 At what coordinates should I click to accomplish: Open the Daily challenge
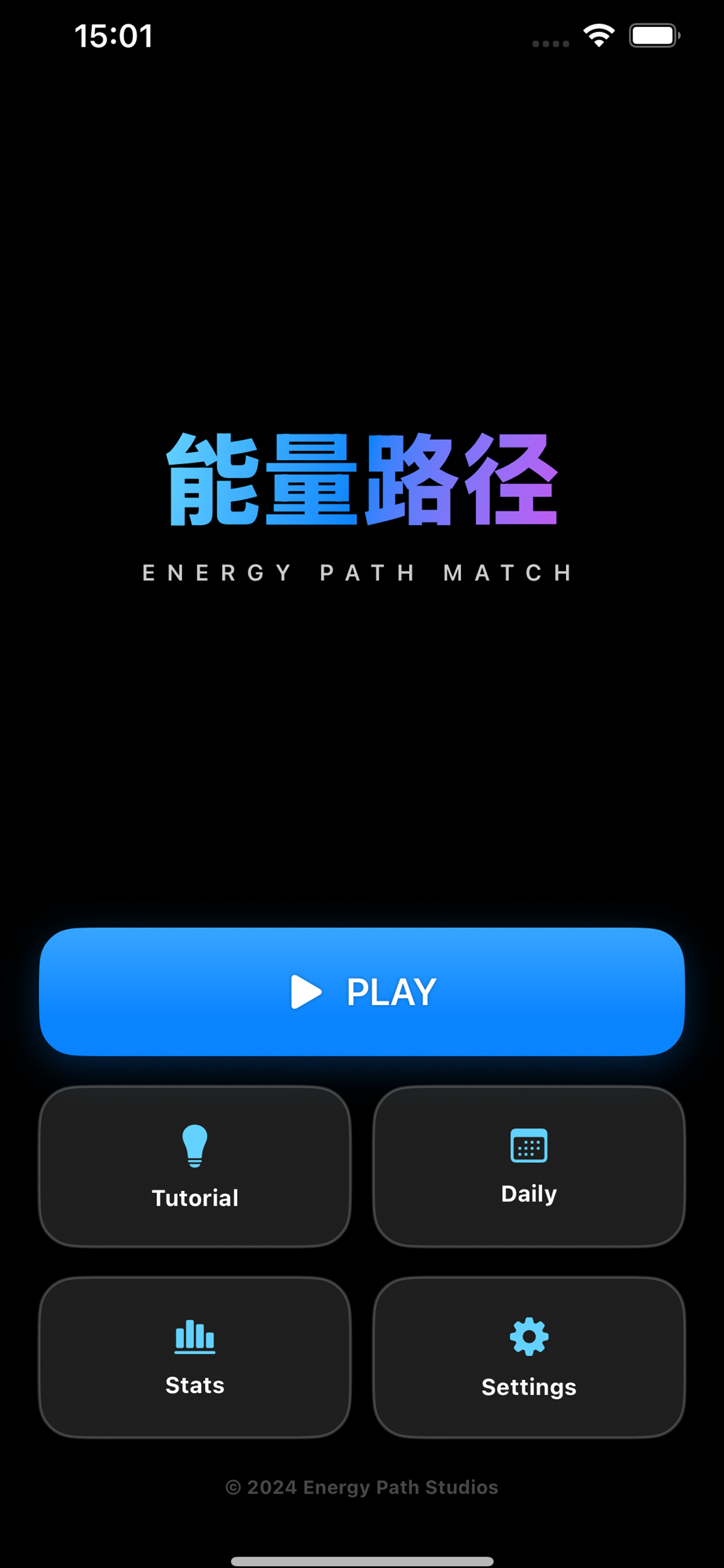(x=529, y=1166)
